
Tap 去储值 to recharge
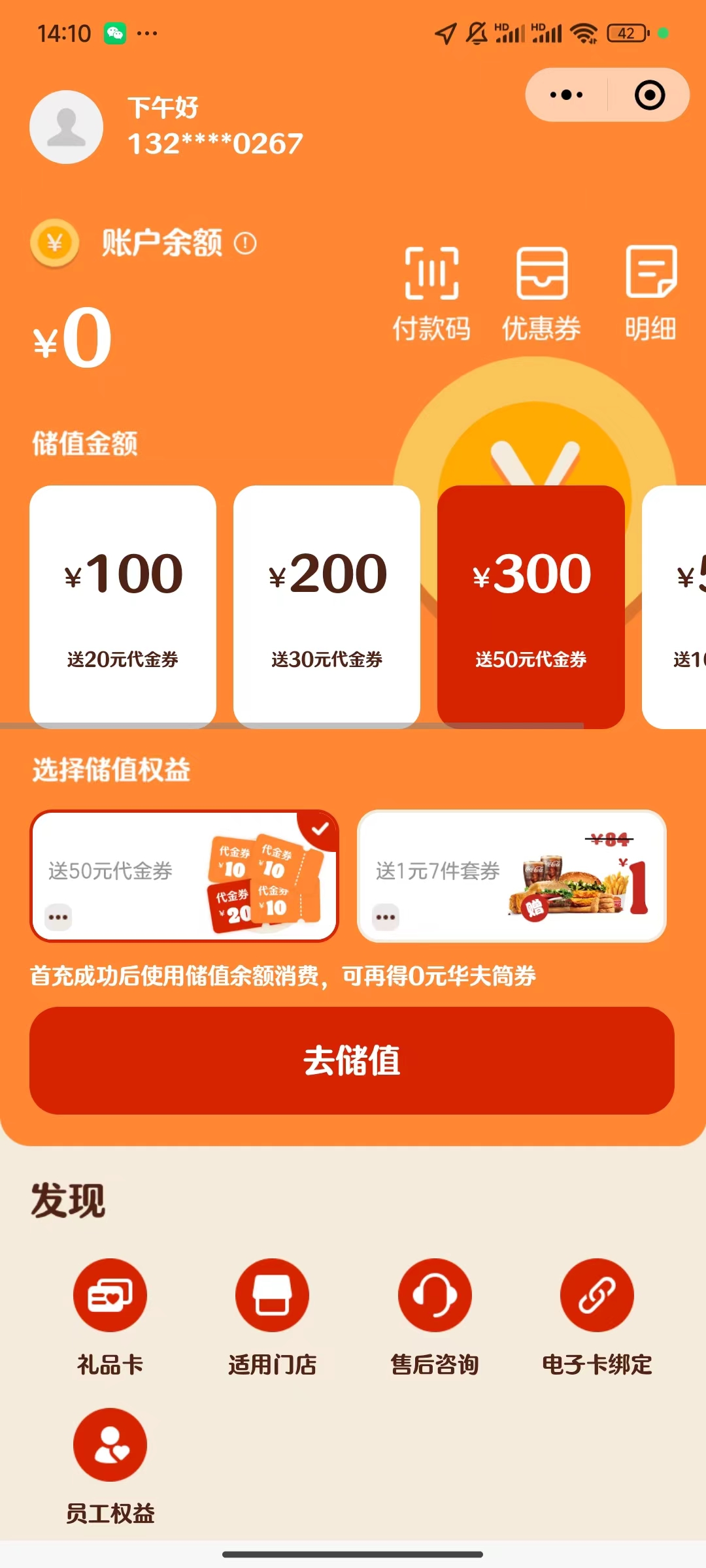click(x=352, y=1060)
